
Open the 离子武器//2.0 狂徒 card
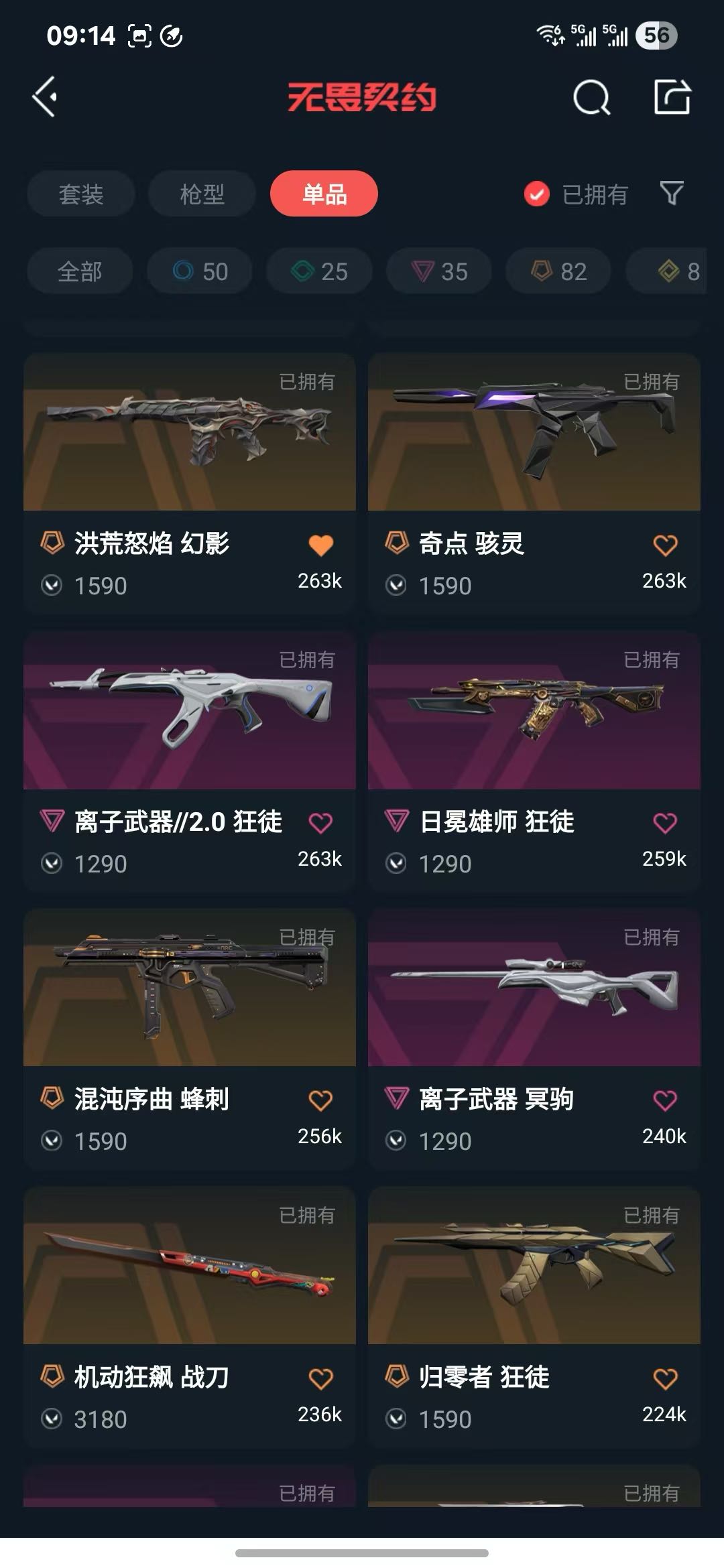(x=190, y=761)
